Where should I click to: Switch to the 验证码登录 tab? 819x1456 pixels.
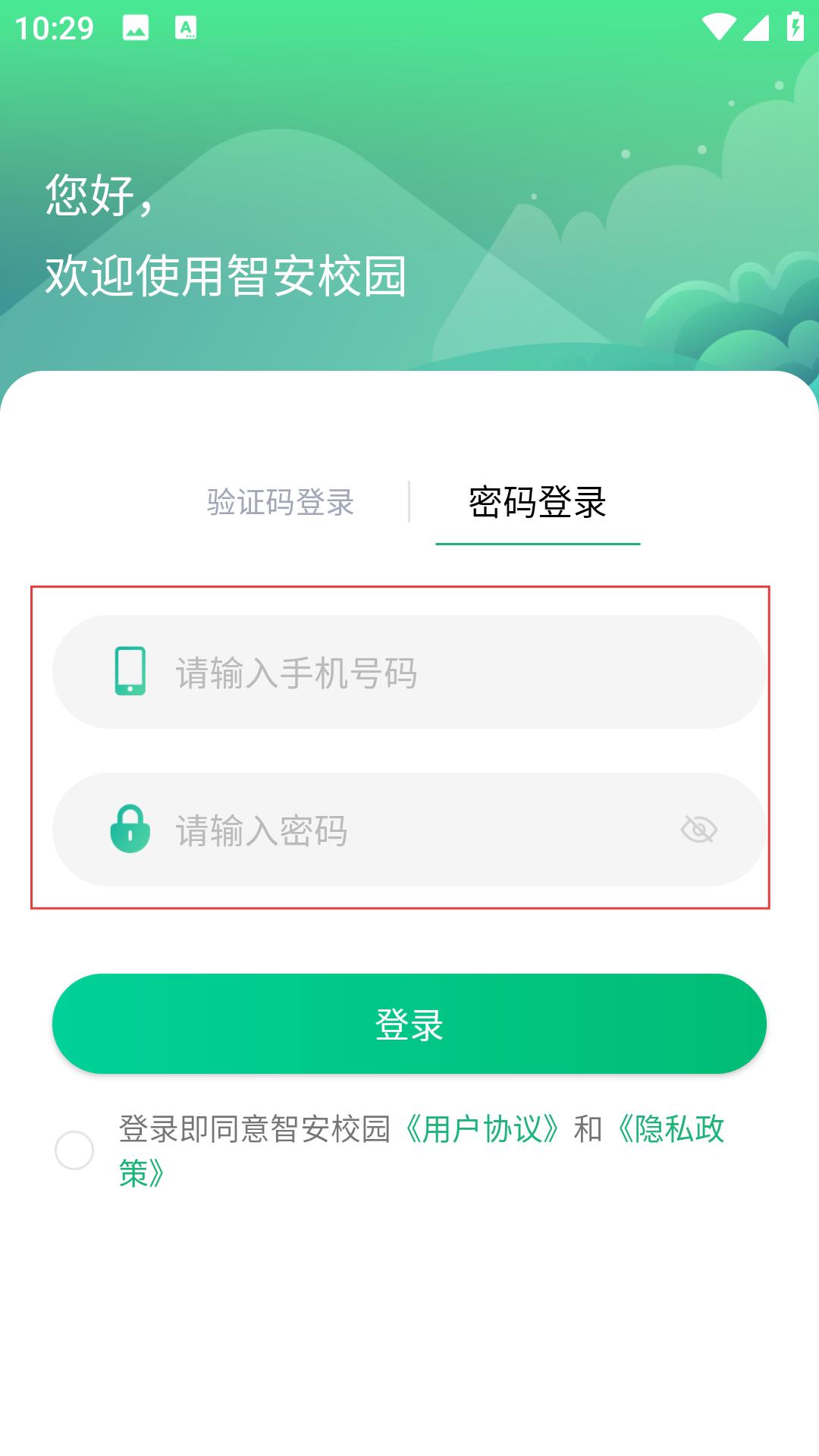281,502
